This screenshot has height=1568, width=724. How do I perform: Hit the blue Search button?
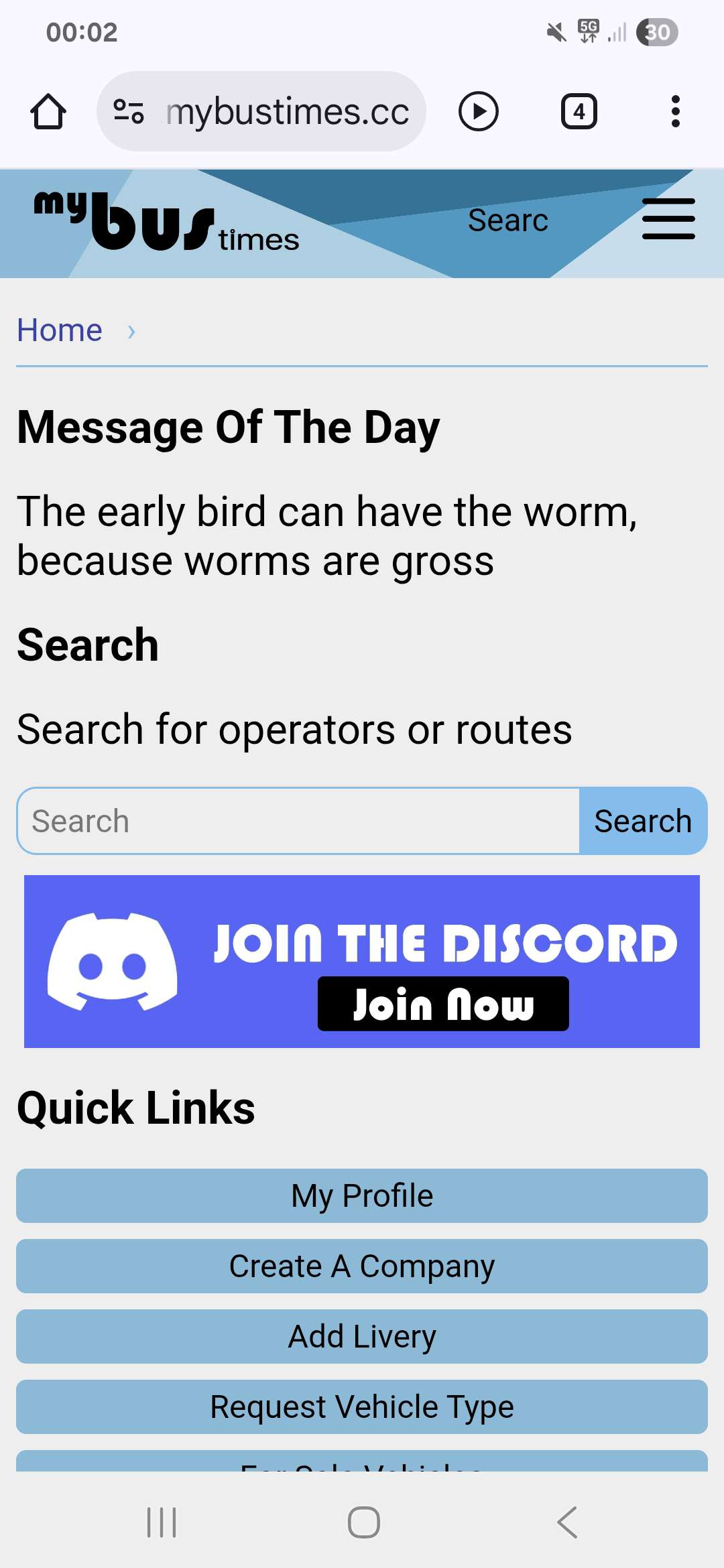point(642,821)
